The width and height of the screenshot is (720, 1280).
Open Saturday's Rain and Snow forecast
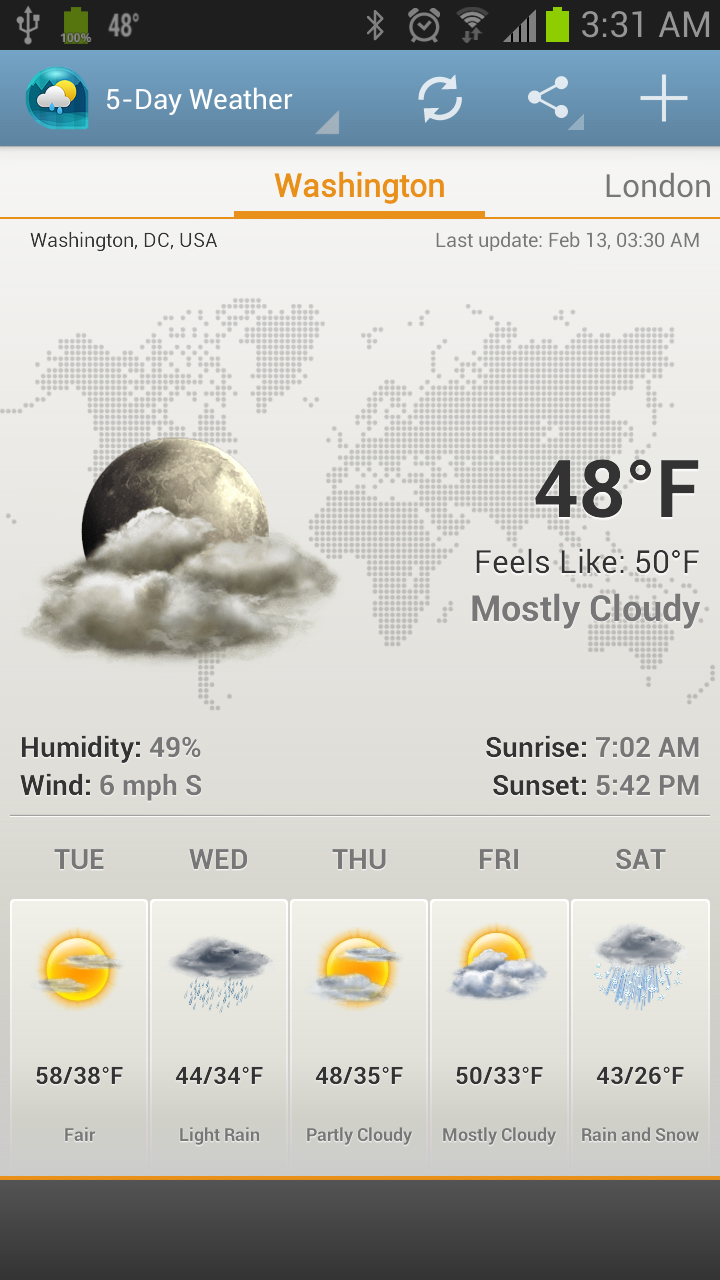[640, 1030]
